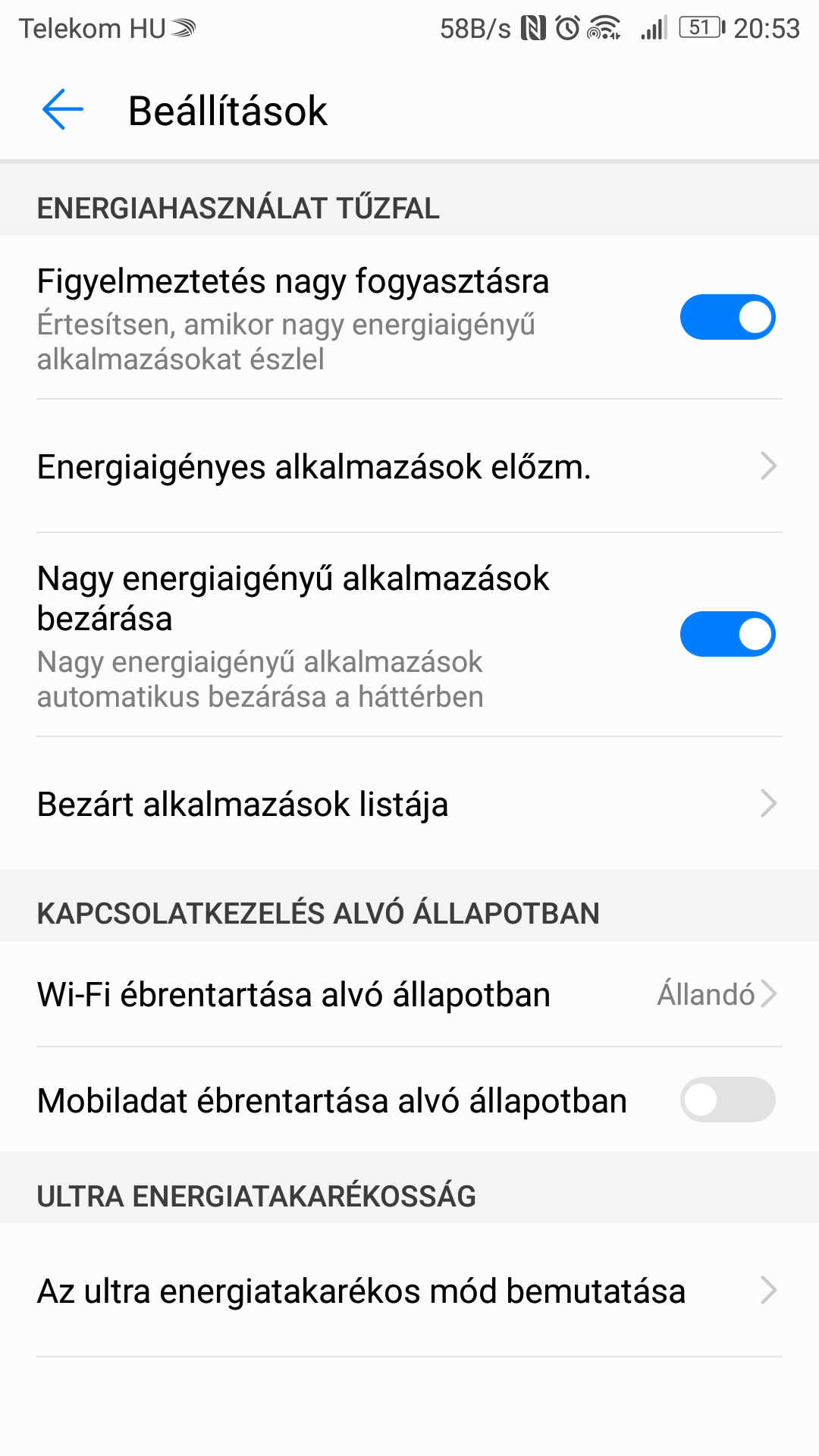Open Wi-Fi ébrentartása alvó állapotban
Image resolution: width=819 pixels, height=1456 pixels.
click(x=409, y=994)
